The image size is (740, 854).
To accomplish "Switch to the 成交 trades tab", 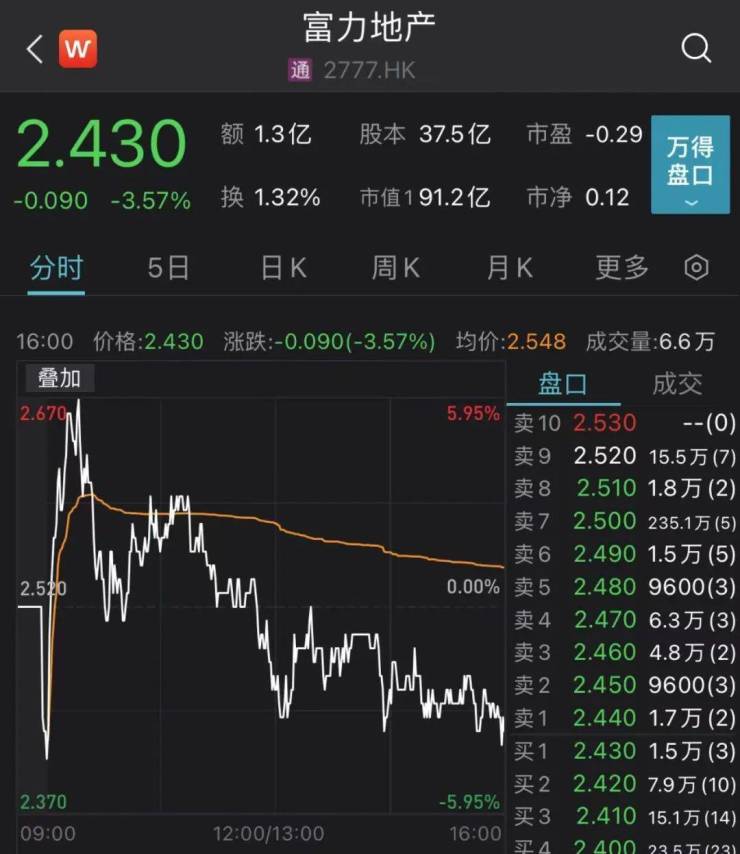I will (x=677, y=382).
